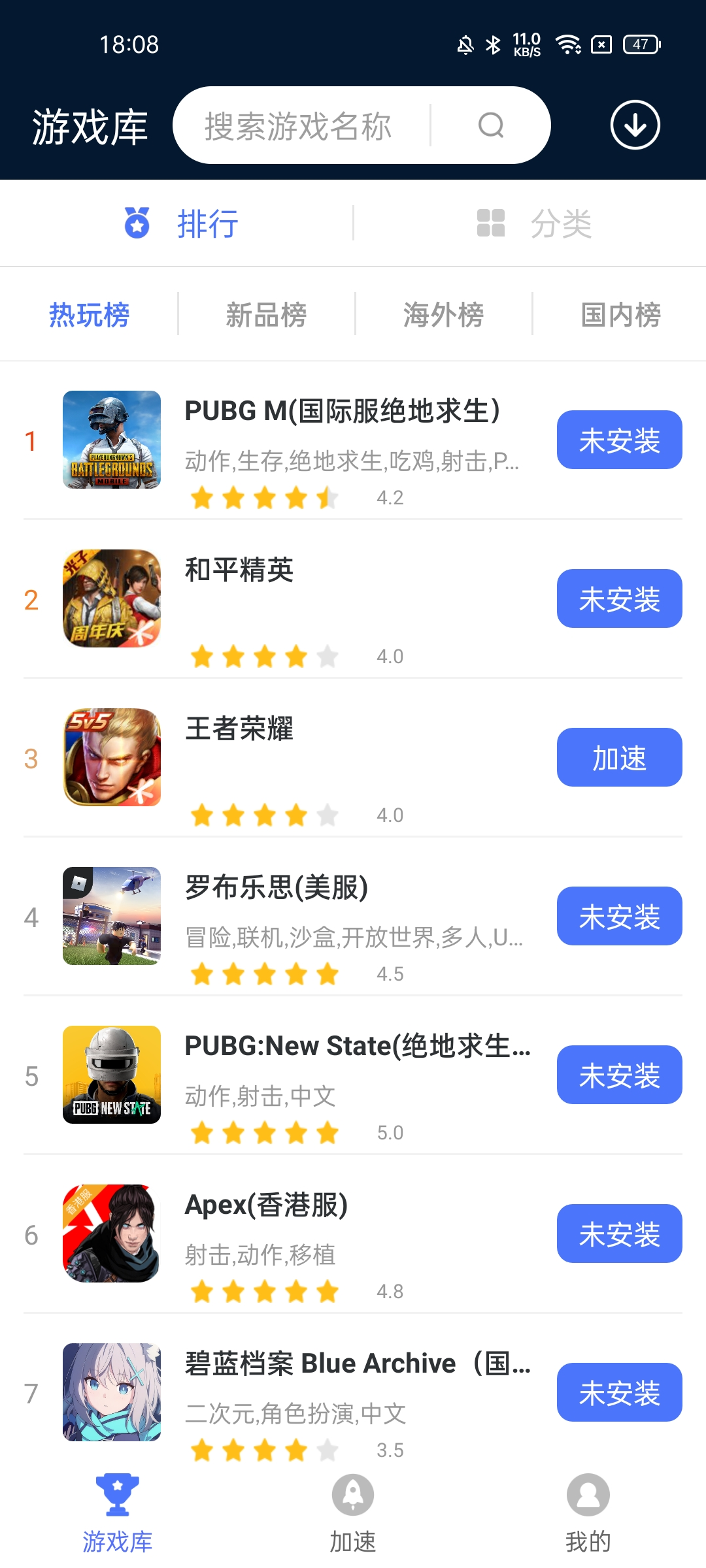Click the magnifier search icon

tap(490, 125)
